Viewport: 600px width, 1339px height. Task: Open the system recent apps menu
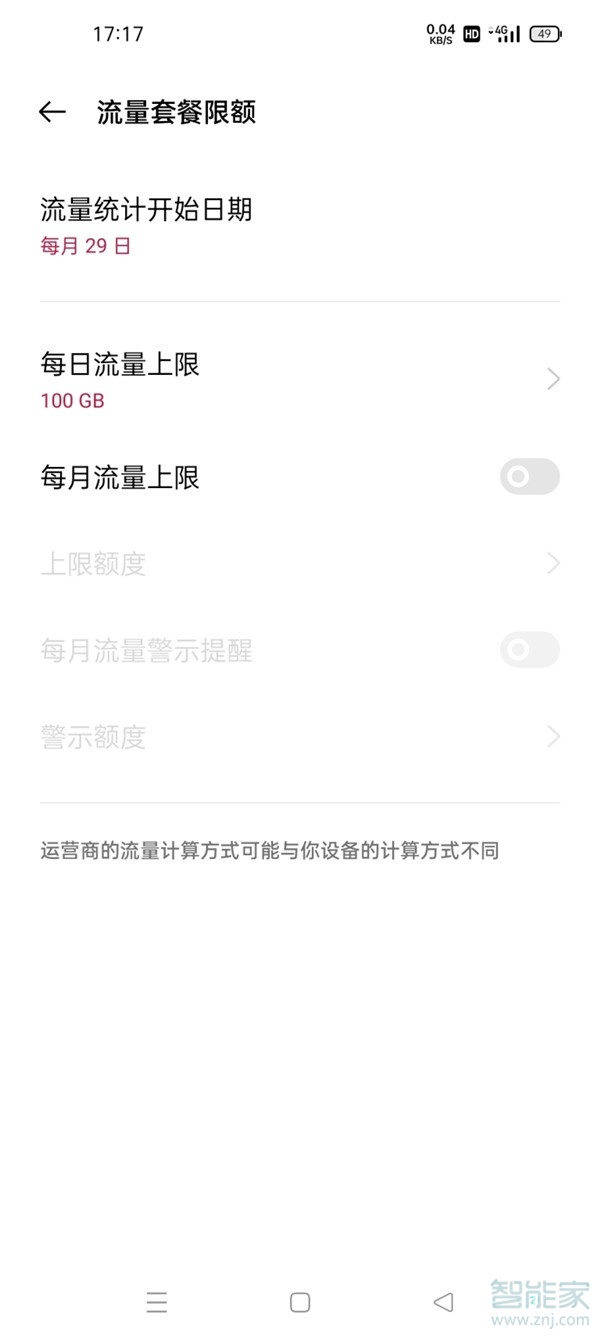[x=156, y=1301]
